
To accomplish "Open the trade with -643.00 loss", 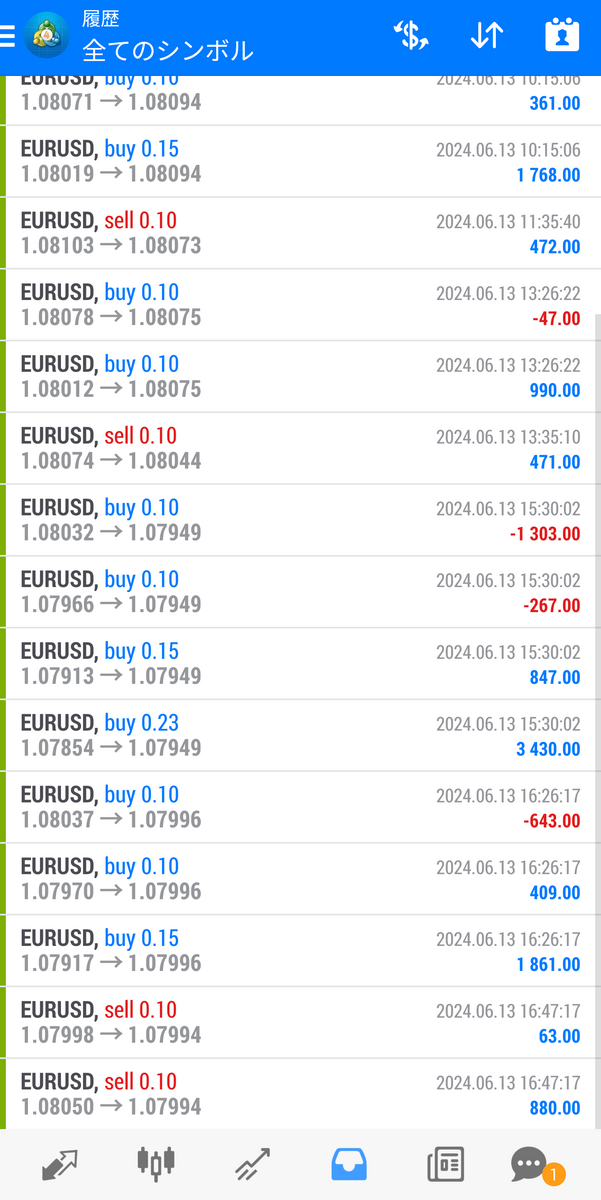I will pyautogui.click(x=300, y=808).
